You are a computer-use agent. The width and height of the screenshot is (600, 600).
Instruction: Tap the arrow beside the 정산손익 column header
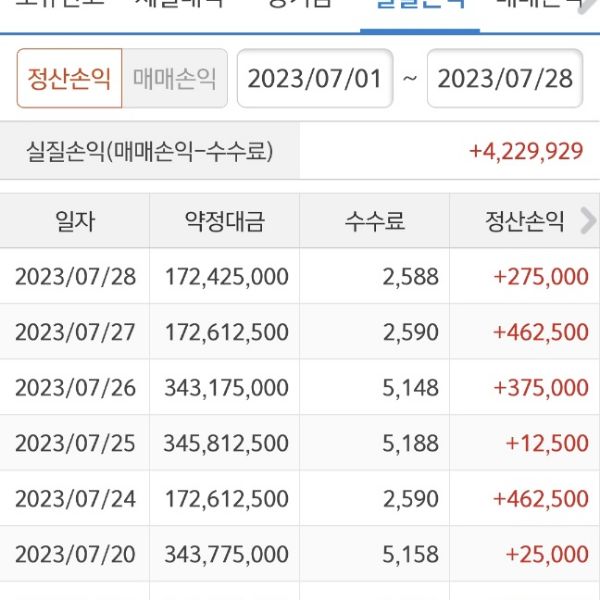(x=587, y=221)
